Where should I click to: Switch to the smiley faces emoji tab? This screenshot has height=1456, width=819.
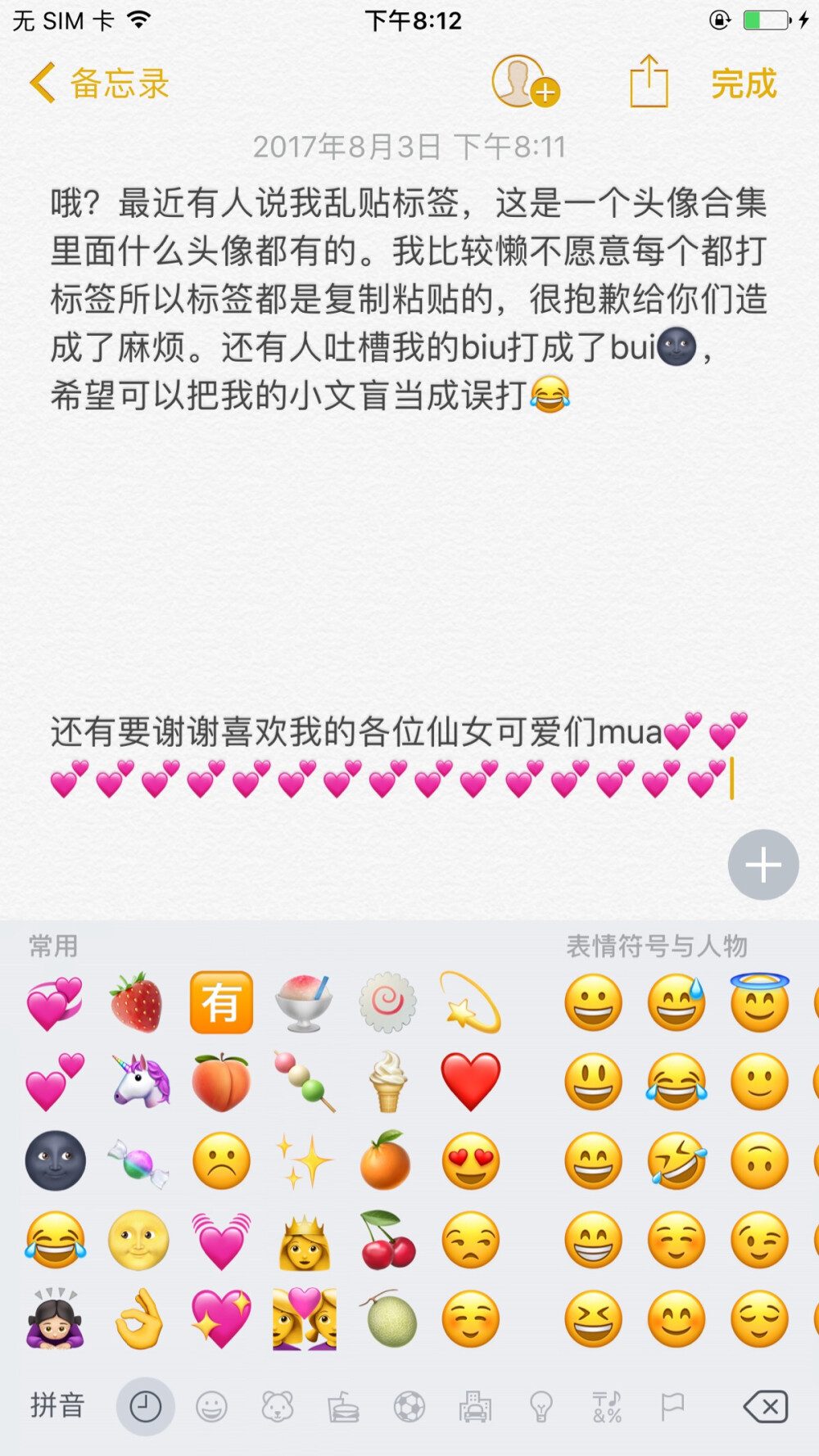click(211, 1406)
